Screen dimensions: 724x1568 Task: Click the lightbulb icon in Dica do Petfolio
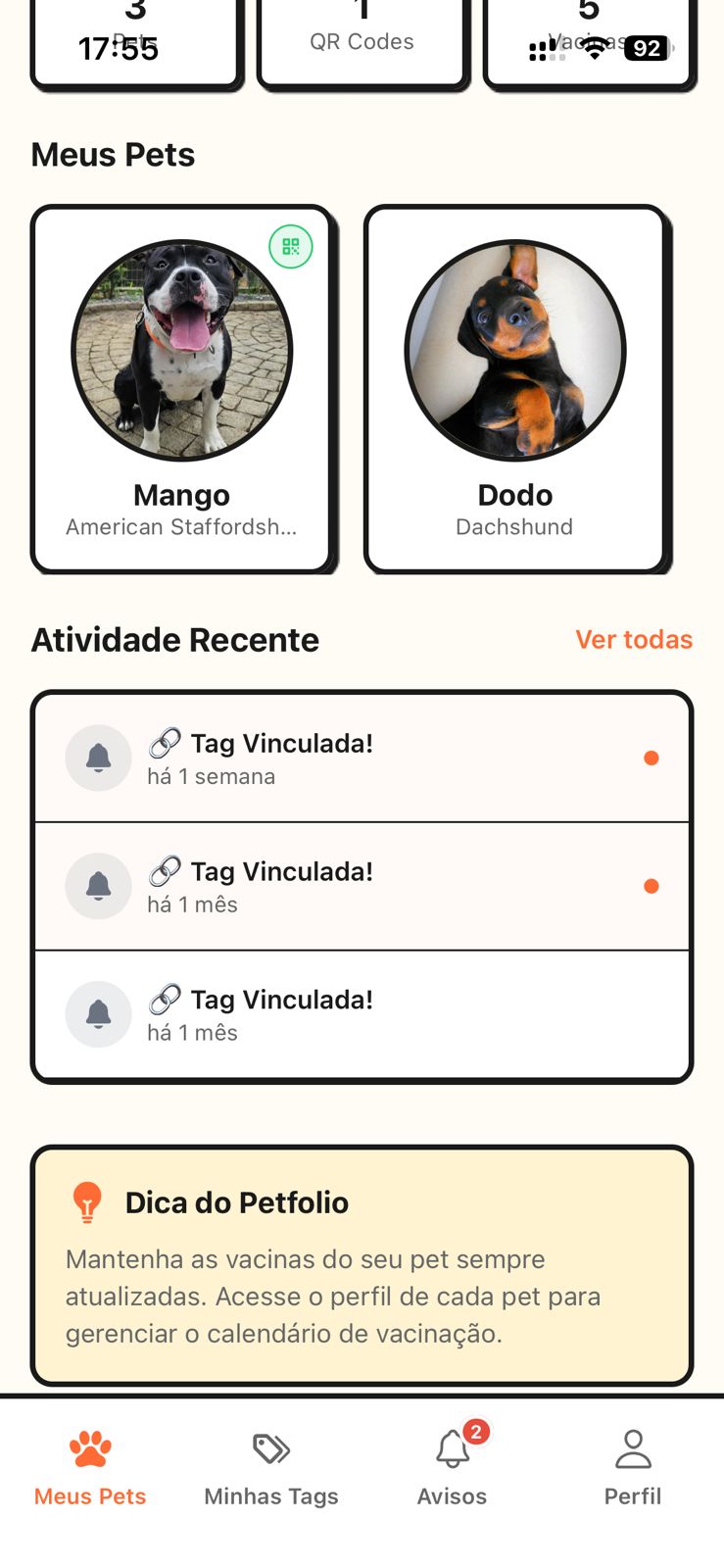tap(88, 1200)
